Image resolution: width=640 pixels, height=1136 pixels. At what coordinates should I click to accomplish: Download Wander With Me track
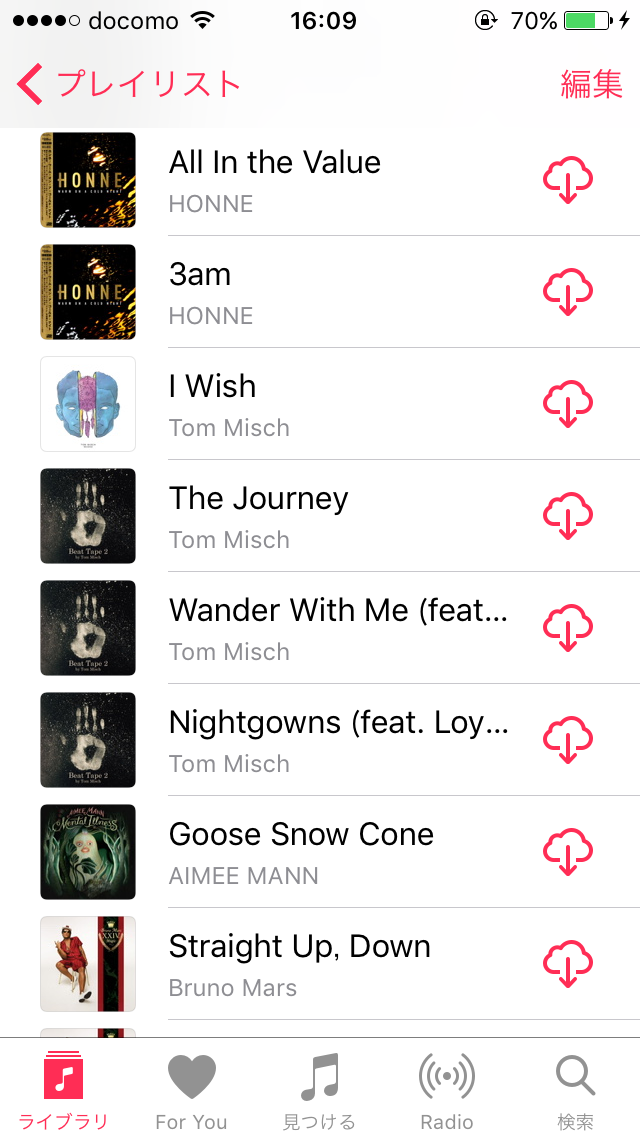[568, 629]
